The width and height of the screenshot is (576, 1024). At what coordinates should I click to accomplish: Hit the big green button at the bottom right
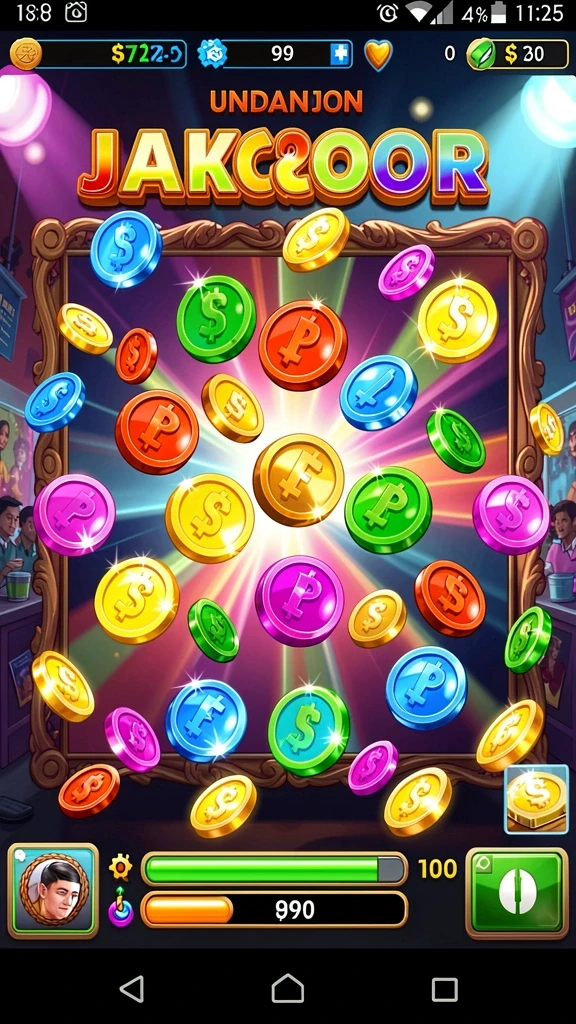(517, 893)
